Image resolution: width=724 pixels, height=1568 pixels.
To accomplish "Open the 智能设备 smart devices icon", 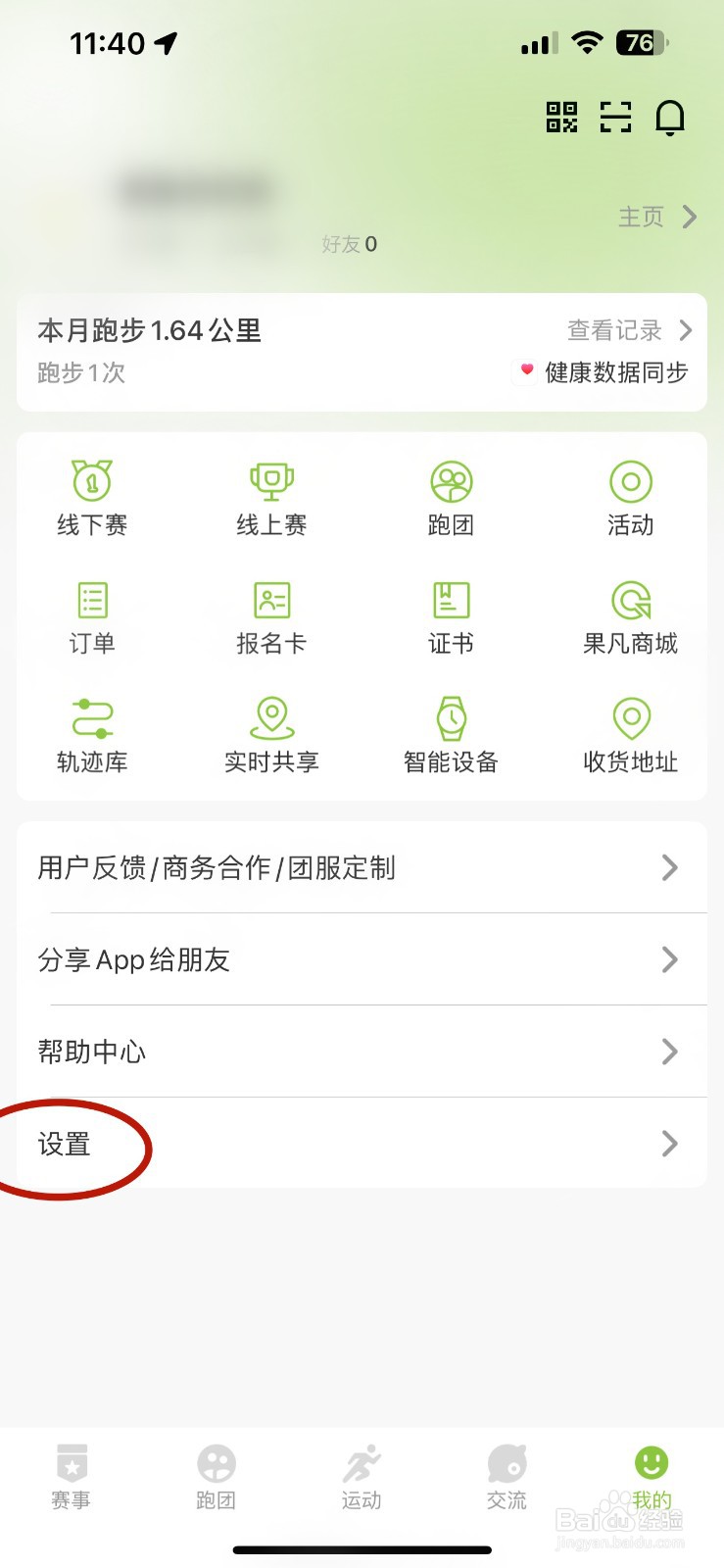I will click(450, 733).
